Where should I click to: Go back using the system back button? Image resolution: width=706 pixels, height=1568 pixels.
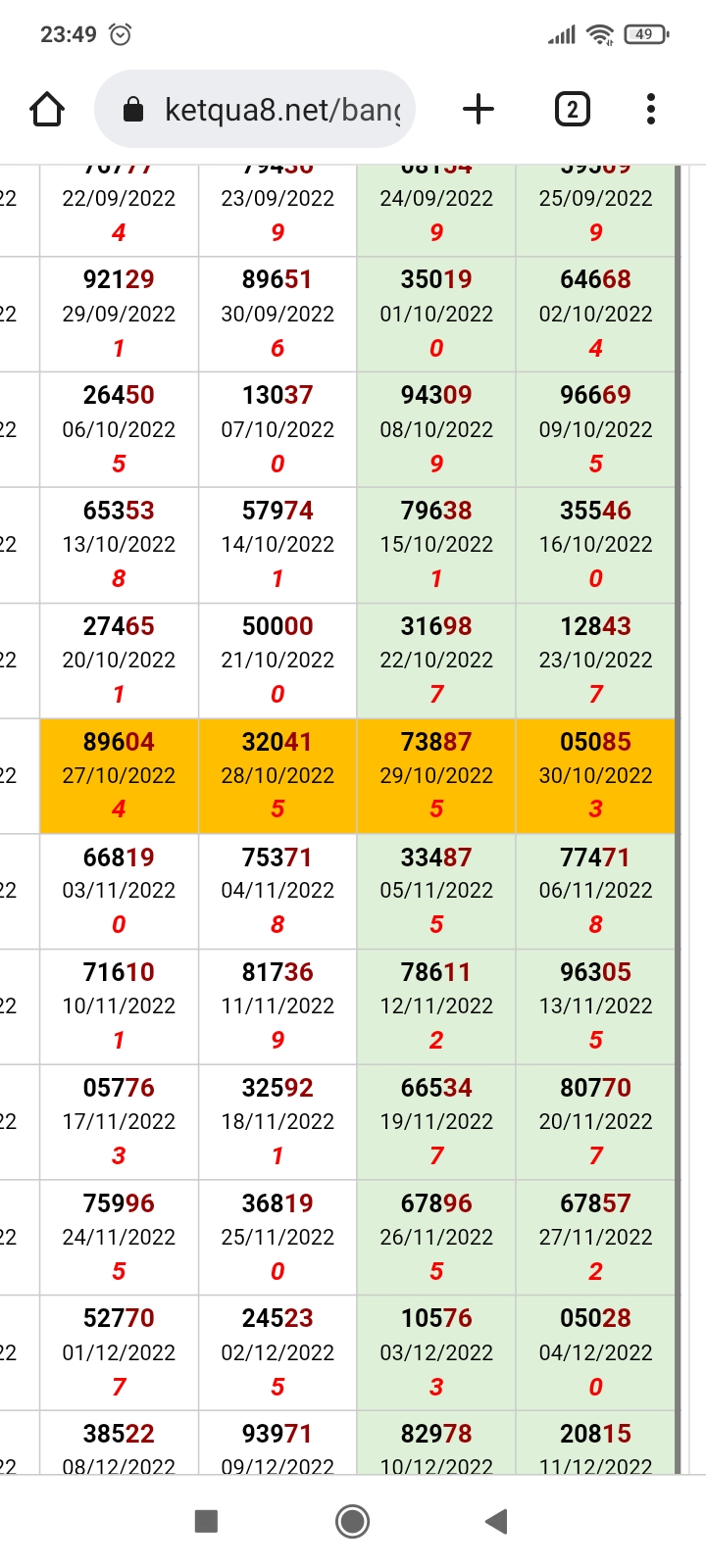496,1521
